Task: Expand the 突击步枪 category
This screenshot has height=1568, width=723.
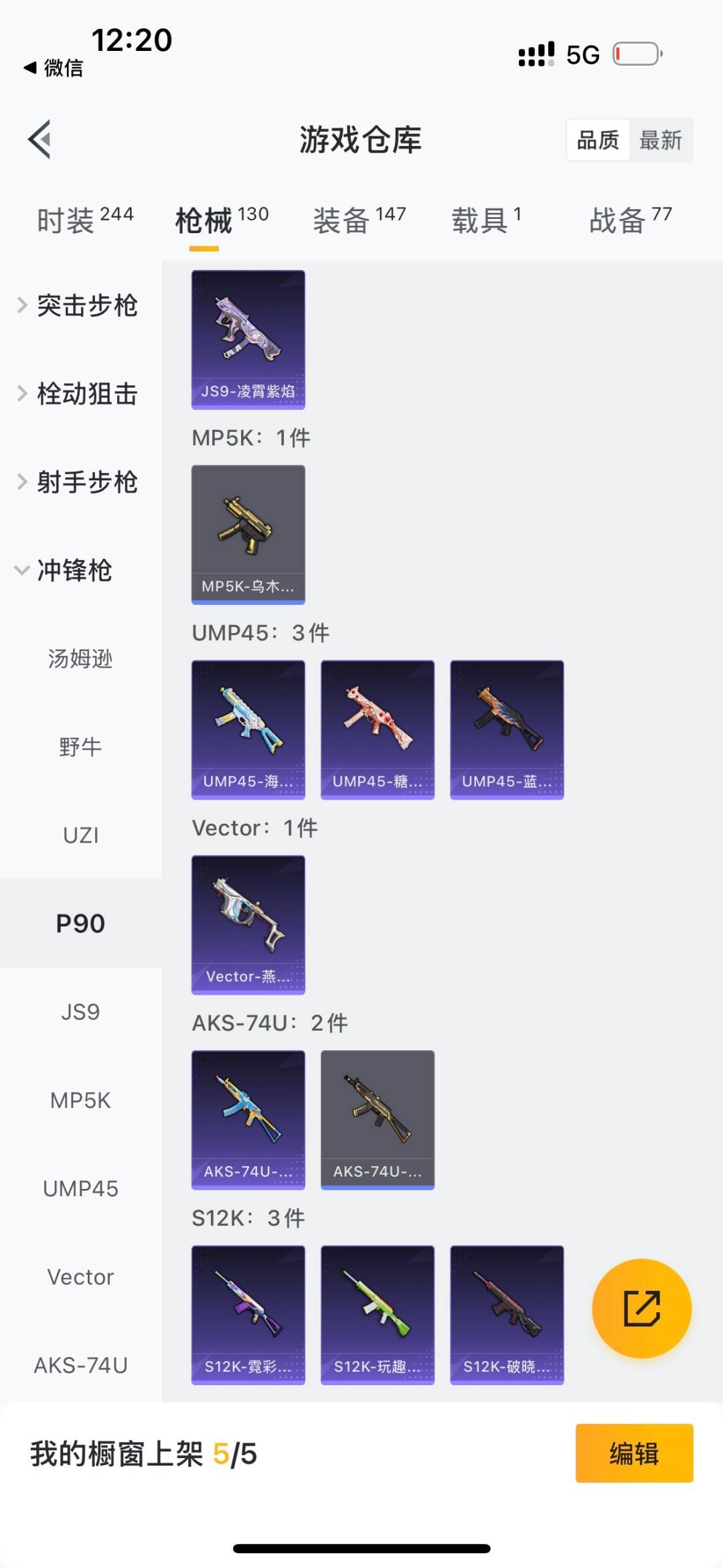Action: 87,305
